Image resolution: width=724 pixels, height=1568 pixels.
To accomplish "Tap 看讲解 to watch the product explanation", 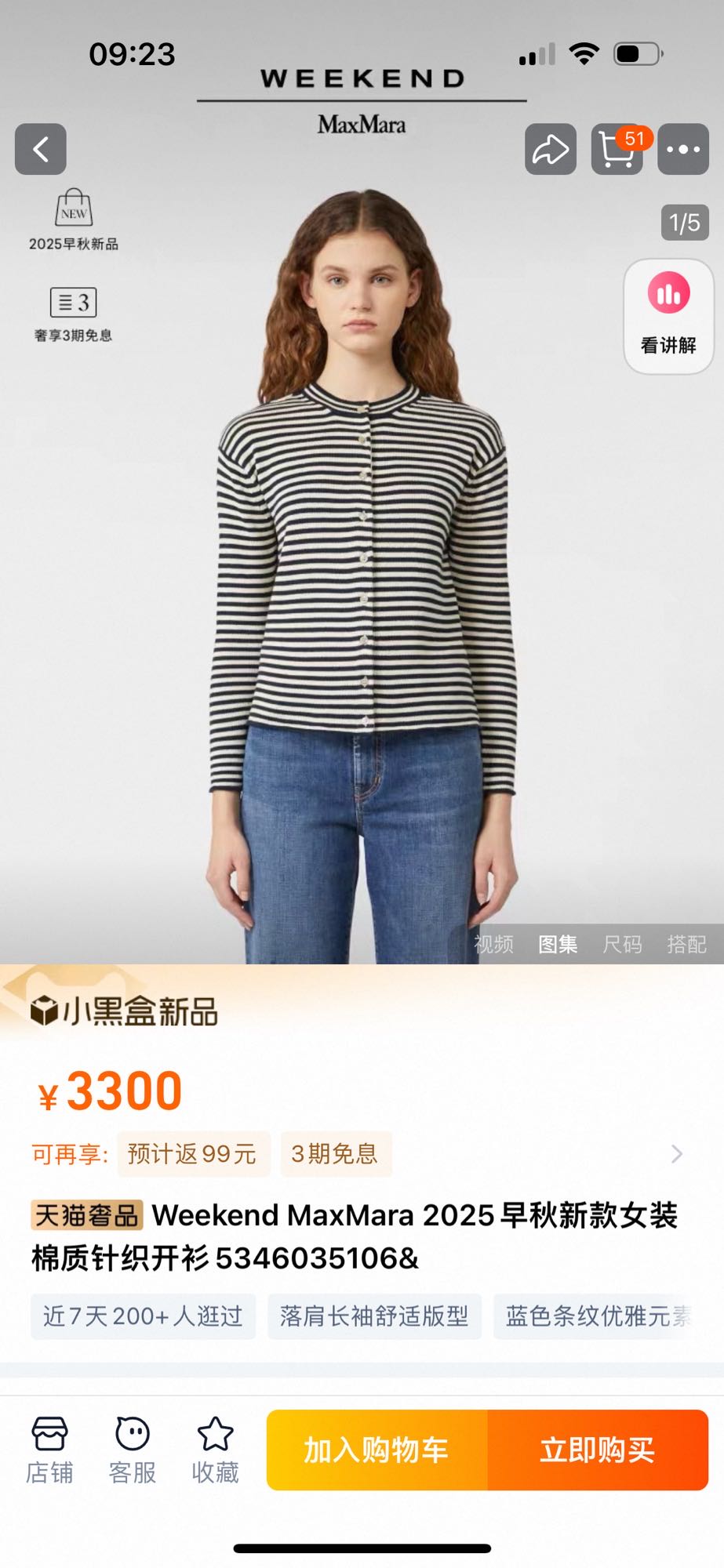I will (668, 316).
